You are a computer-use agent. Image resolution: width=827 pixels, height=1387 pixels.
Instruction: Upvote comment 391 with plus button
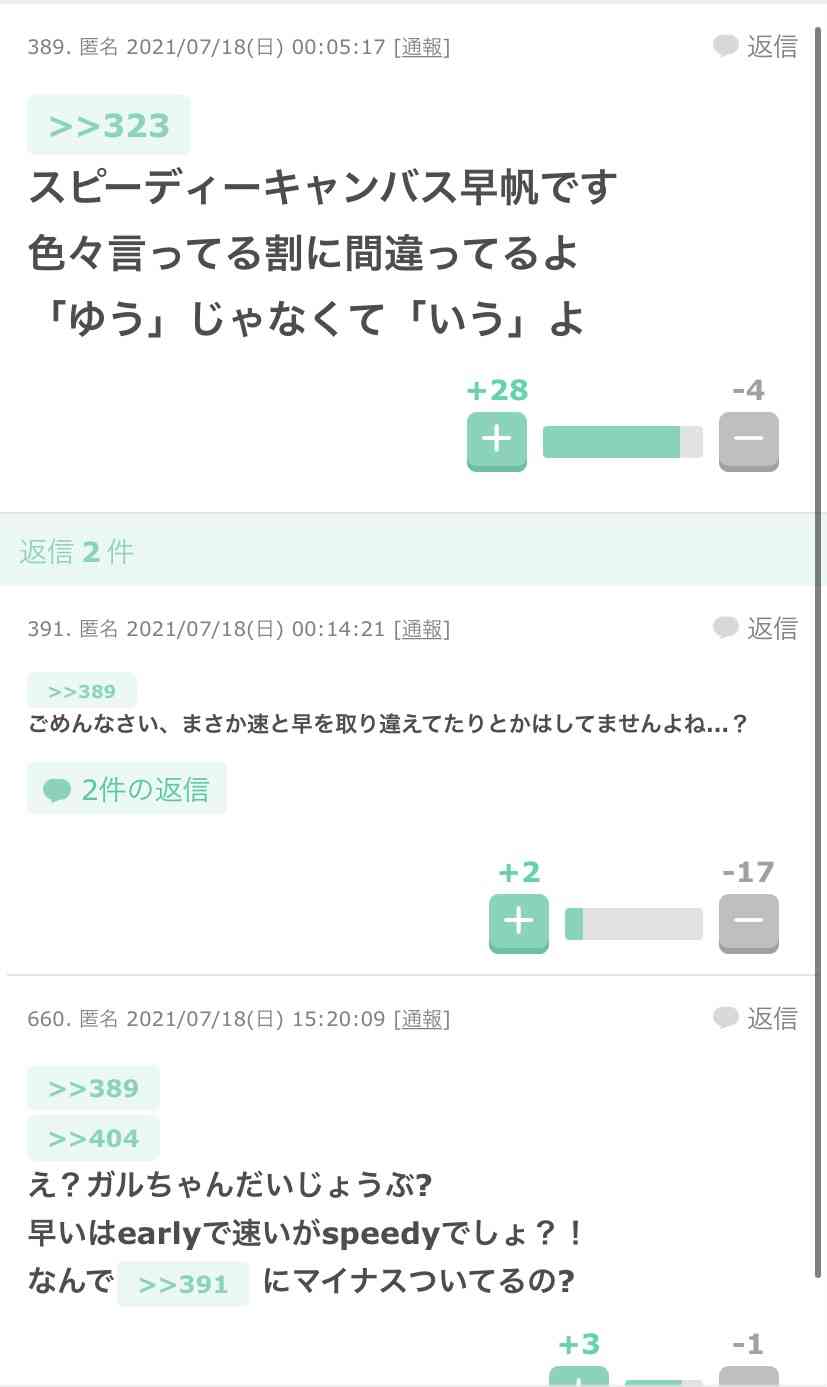pos(519,922)
